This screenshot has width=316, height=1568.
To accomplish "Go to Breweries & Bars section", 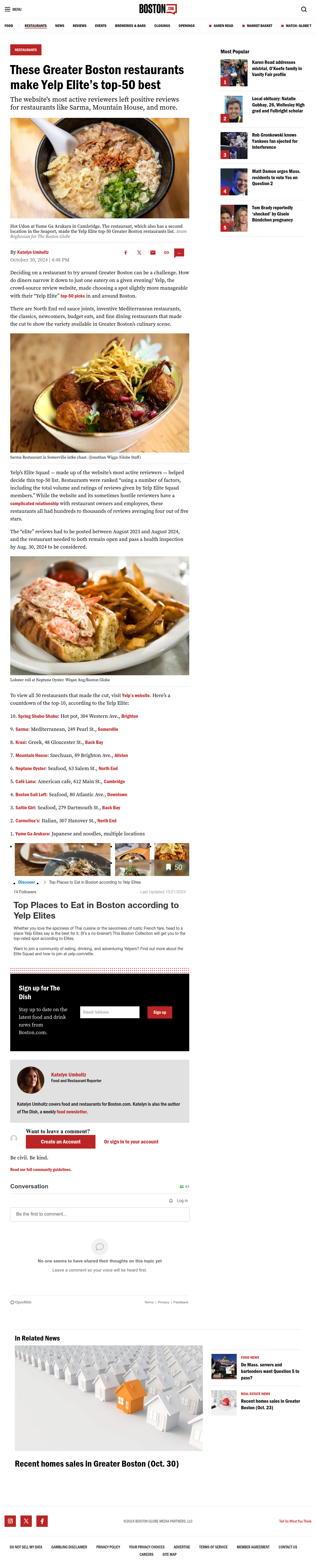I will click(130, 26).
